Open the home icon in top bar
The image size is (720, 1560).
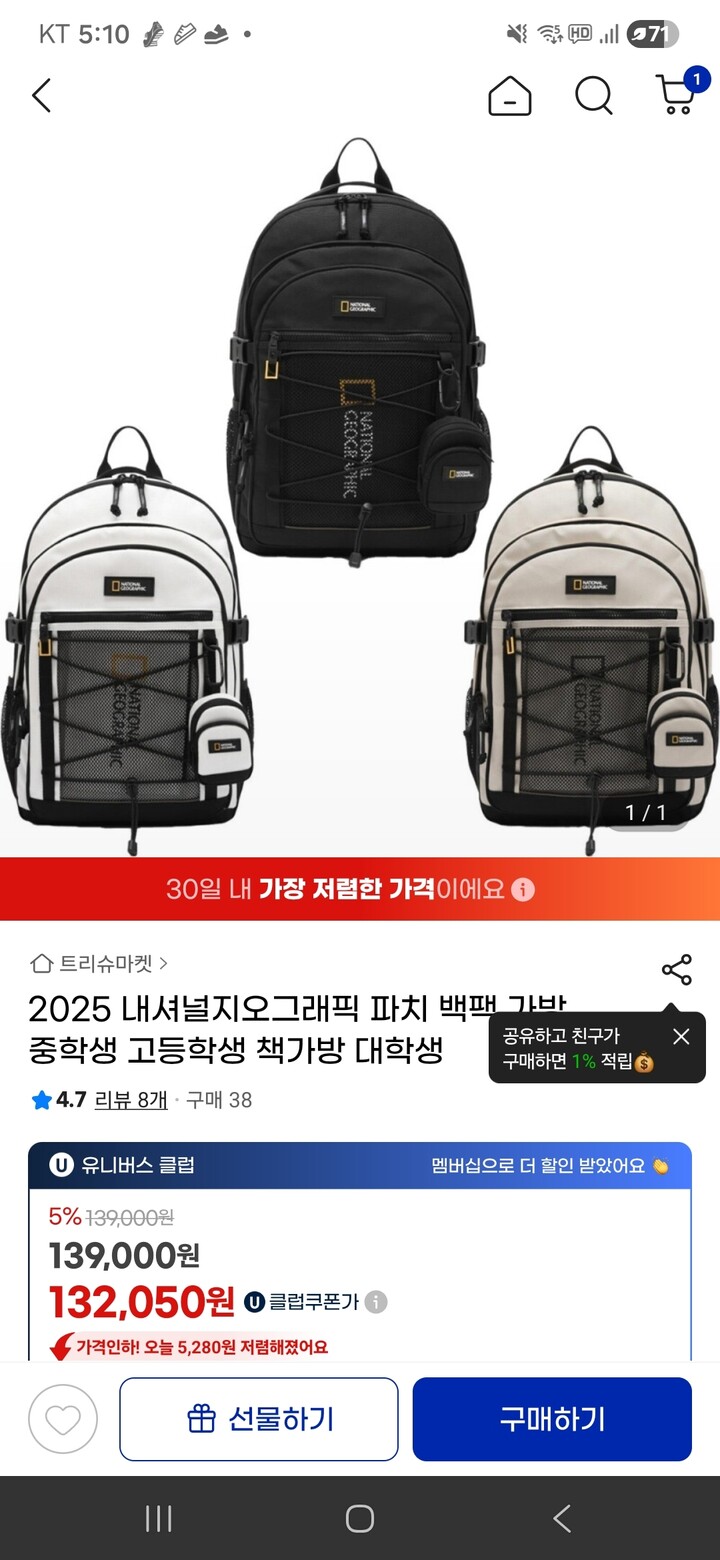(509, 97)
